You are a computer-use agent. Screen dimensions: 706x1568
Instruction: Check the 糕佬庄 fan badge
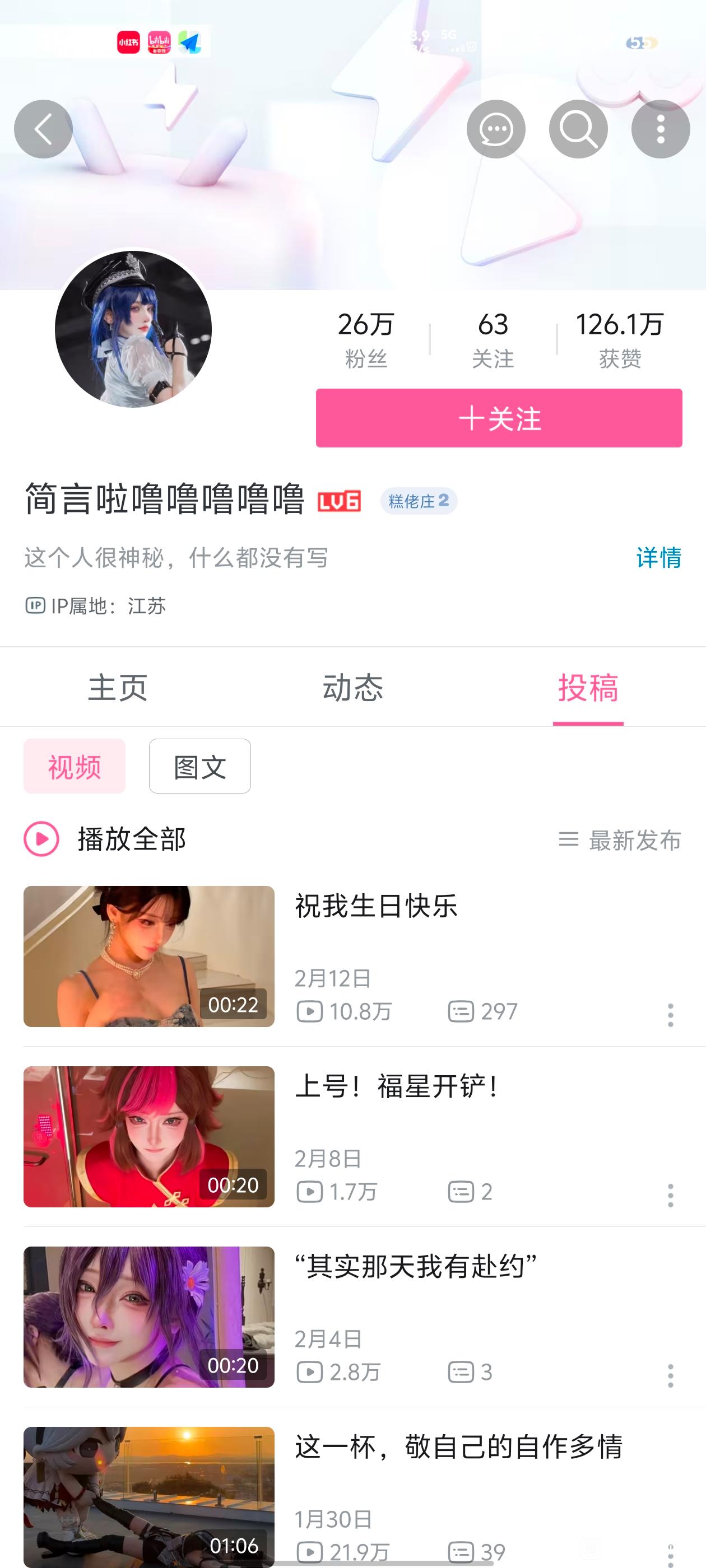(x=419, y=501)
